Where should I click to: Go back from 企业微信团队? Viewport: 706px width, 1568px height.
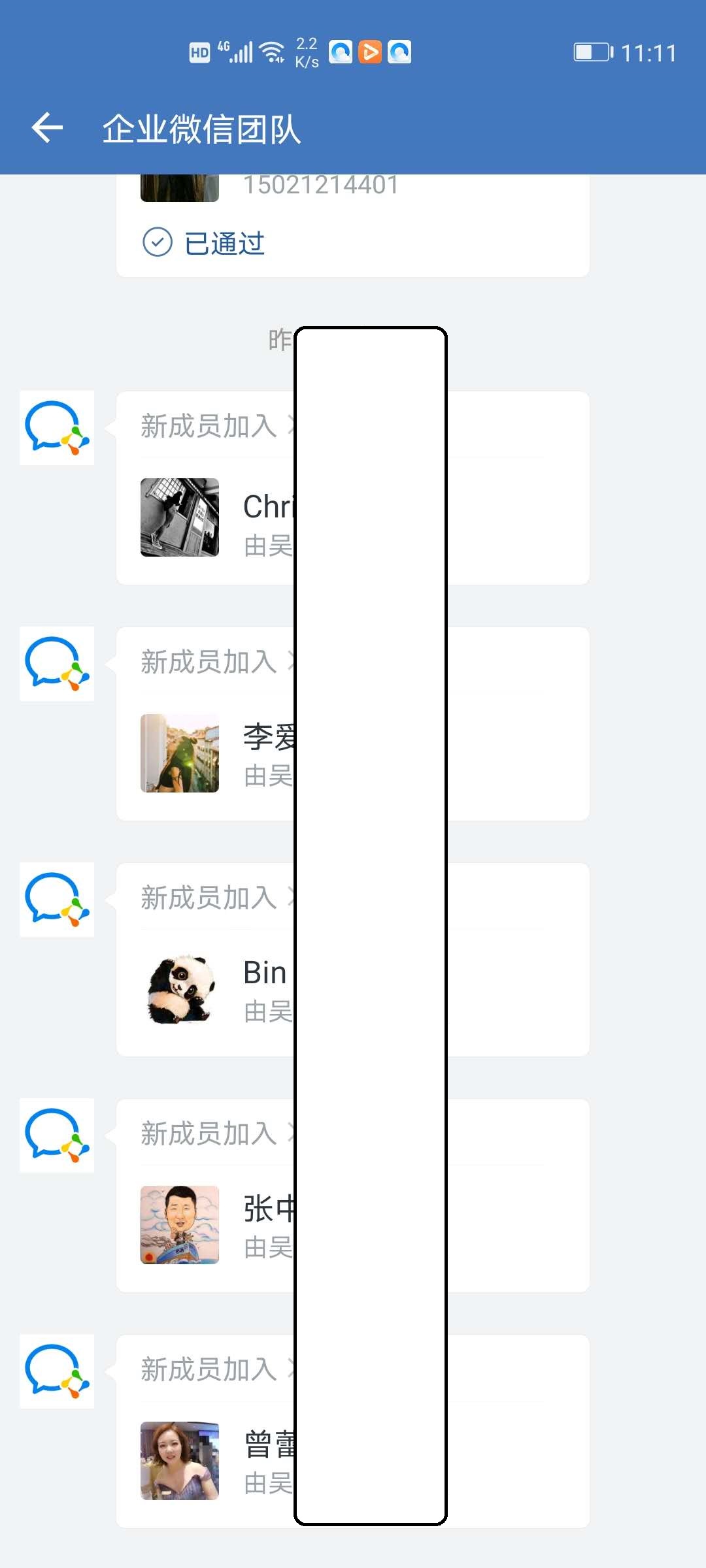pos(47,127)
